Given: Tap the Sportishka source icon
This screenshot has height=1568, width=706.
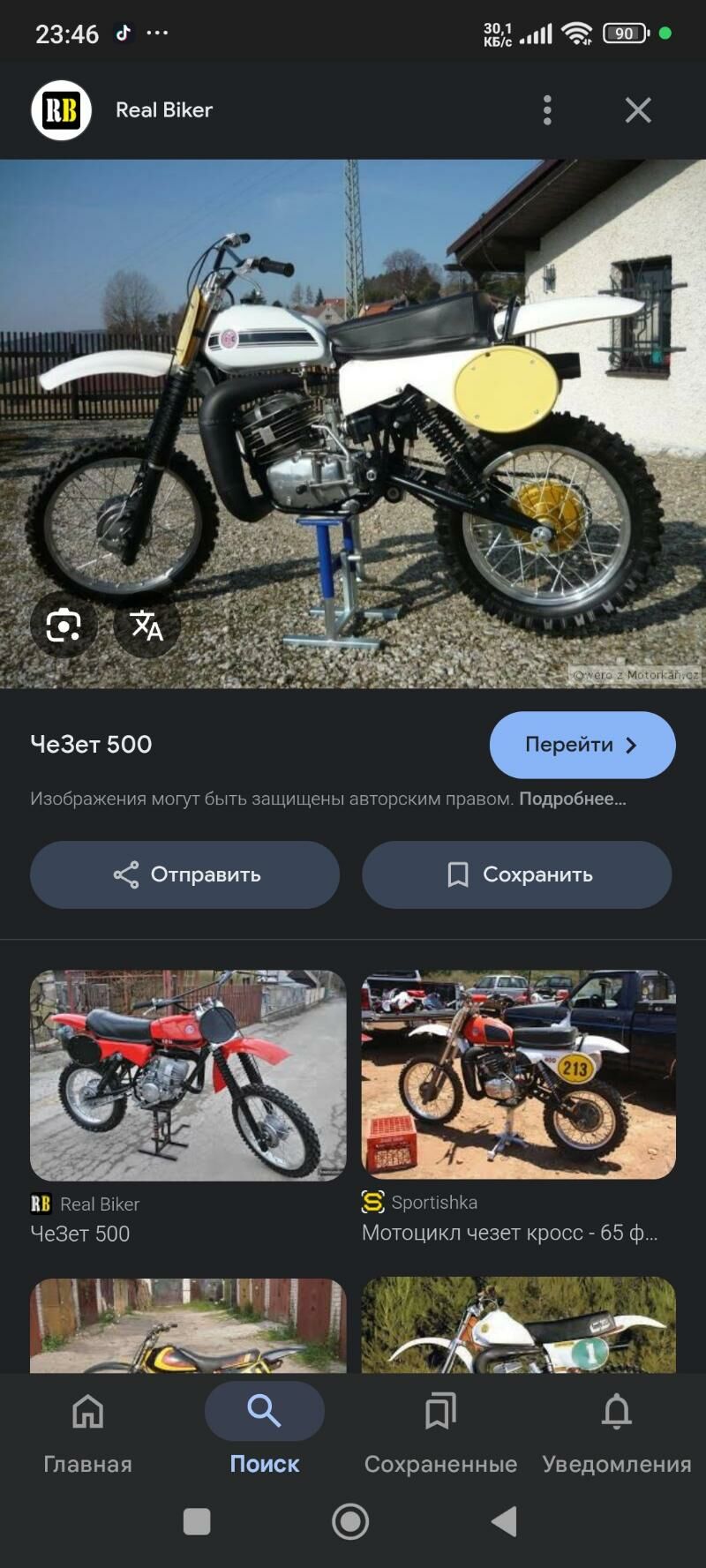Looking at the screenshot, I should pyautogui.click(x=372, y=1202).
